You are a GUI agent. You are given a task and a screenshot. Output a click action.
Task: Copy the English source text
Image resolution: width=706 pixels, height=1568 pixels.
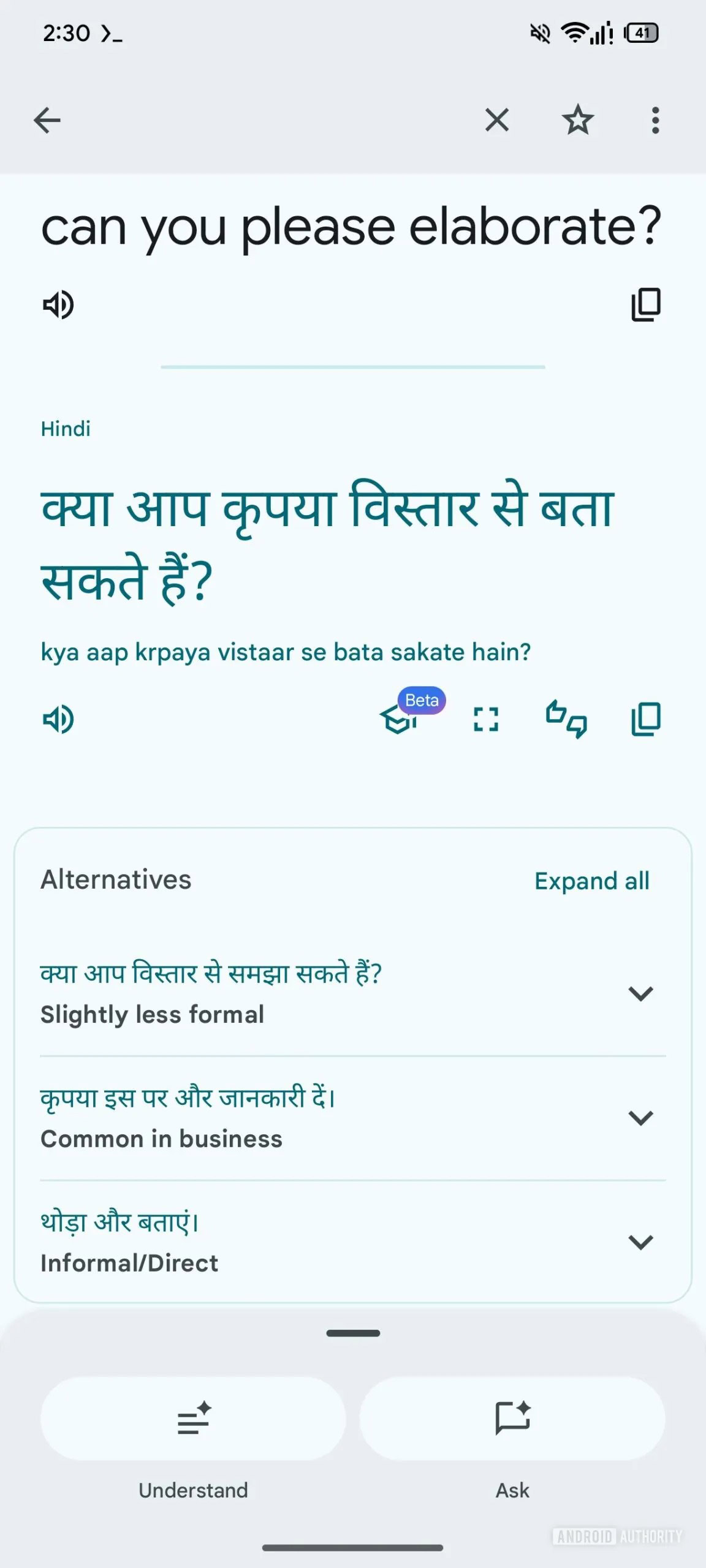coord(646,304)
